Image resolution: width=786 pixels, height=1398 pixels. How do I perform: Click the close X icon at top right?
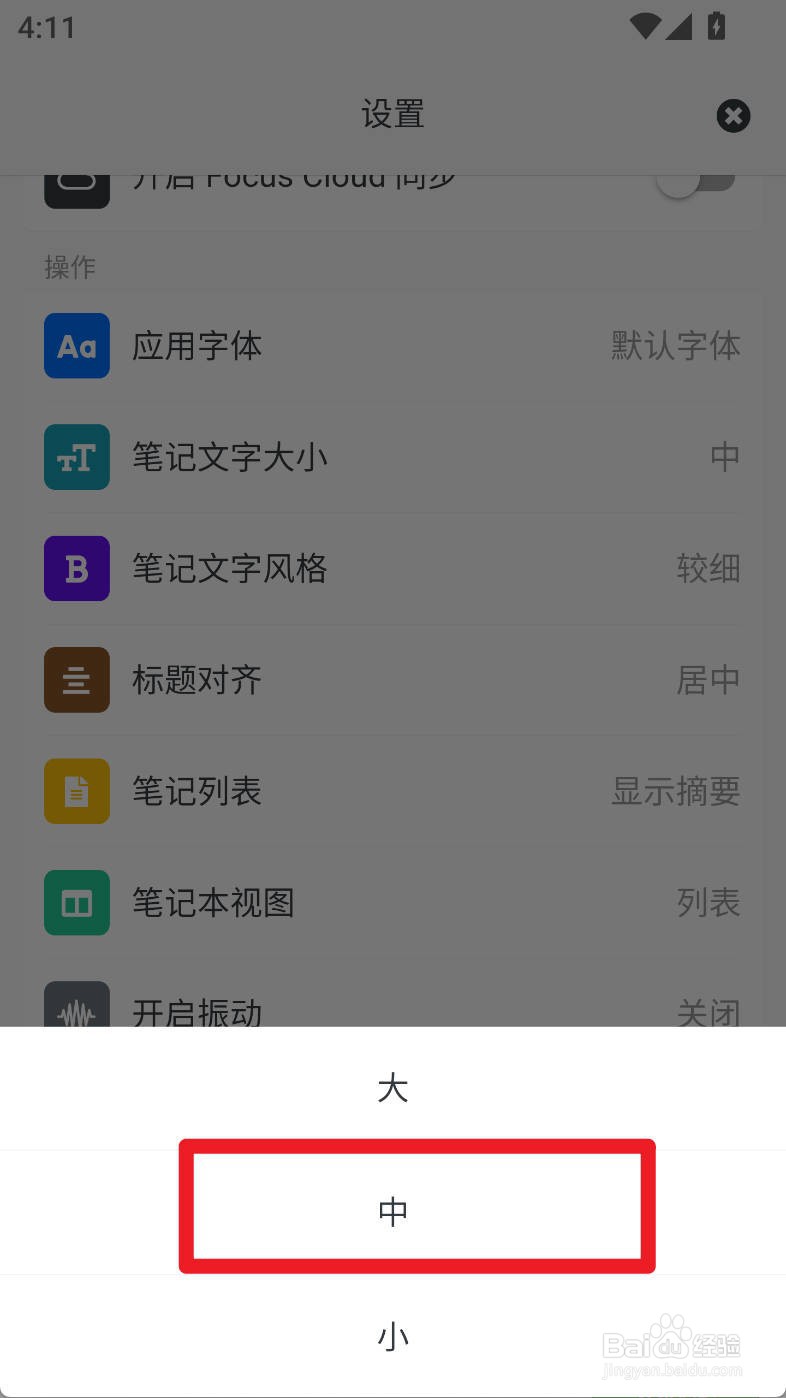(734, 116)
